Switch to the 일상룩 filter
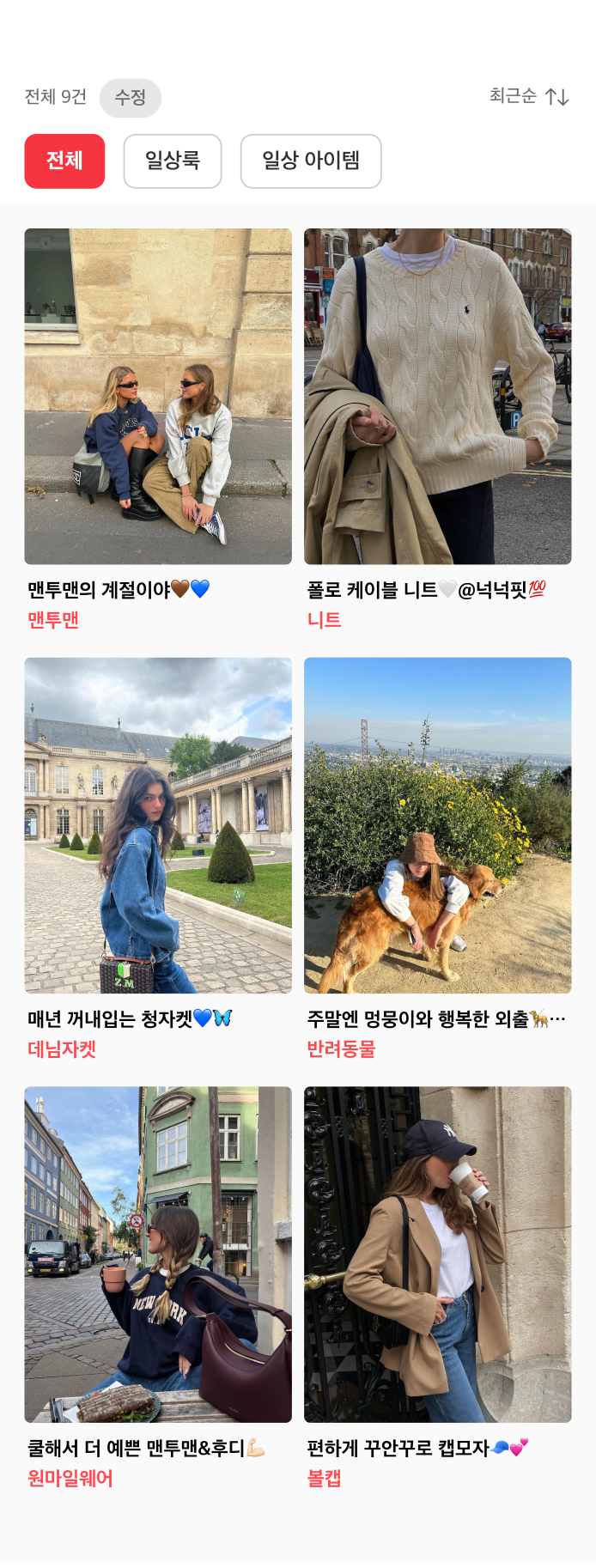Image resolution: width=596 pixels, height=1568 pixels. coord(173,161)
